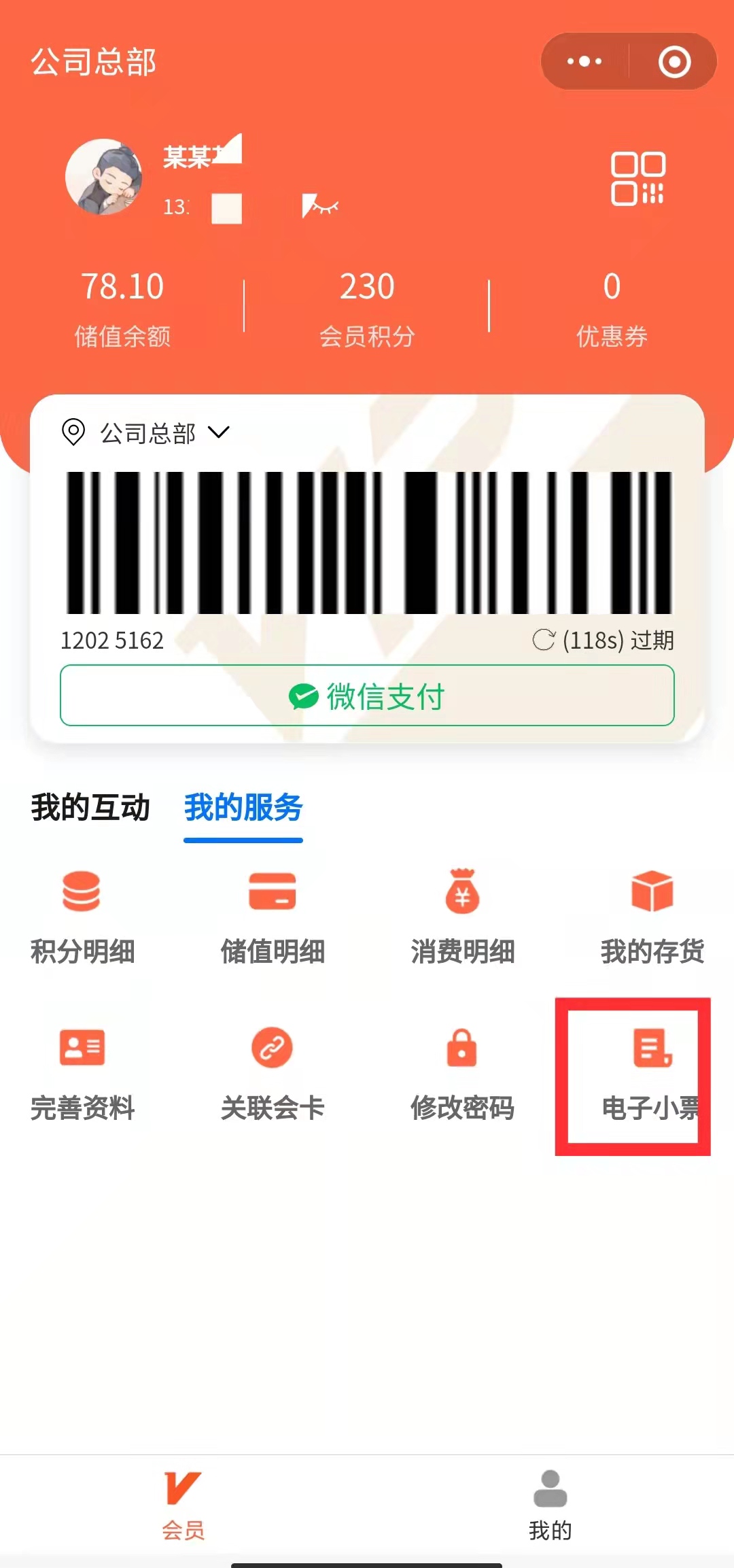The height and width of the screenshot is (1568, 734).
Task: Close the mini program with the circle button
Action: tap(674, 61)
